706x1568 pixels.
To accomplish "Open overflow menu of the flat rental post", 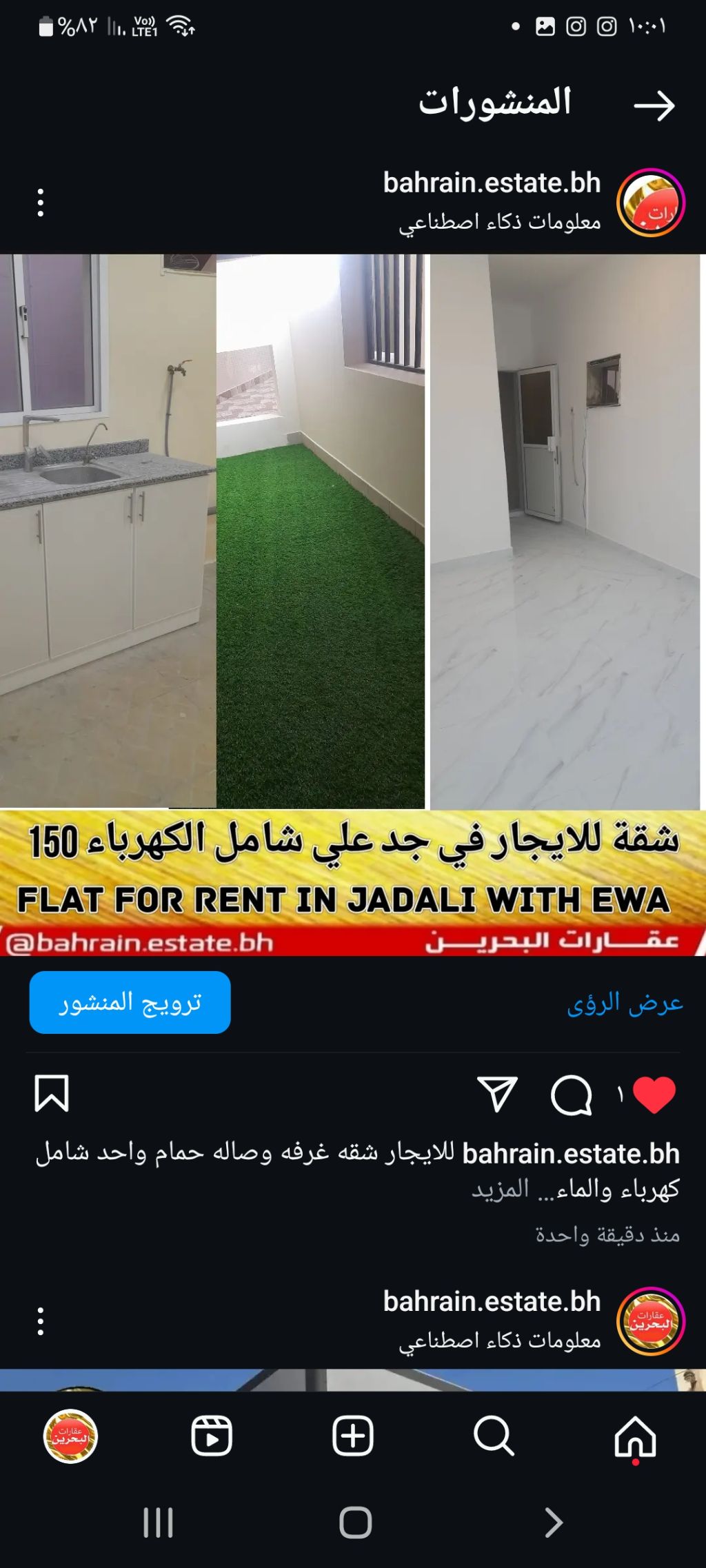I will [x=41, y=203].
